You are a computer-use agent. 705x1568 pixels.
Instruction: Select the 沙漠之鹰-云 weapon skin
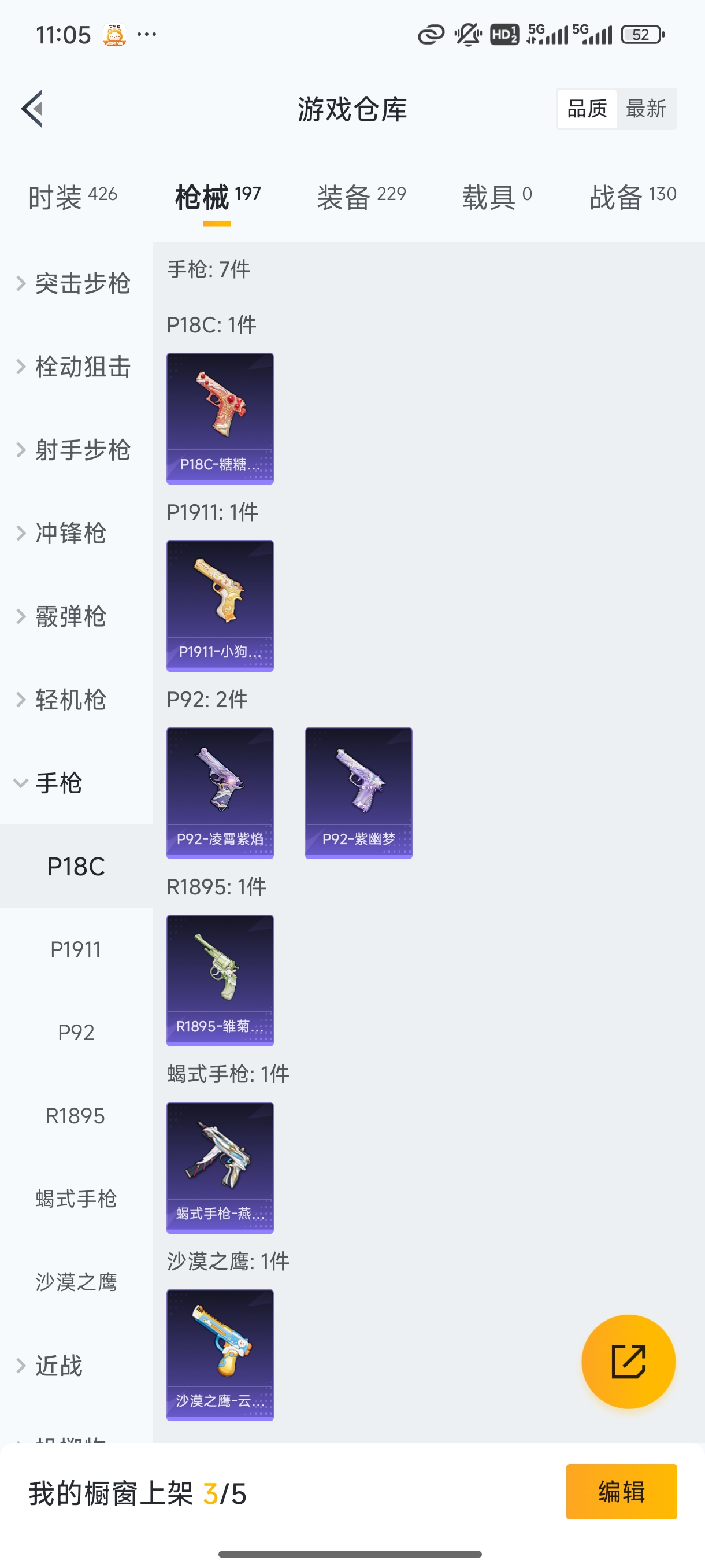[220, 1354]
